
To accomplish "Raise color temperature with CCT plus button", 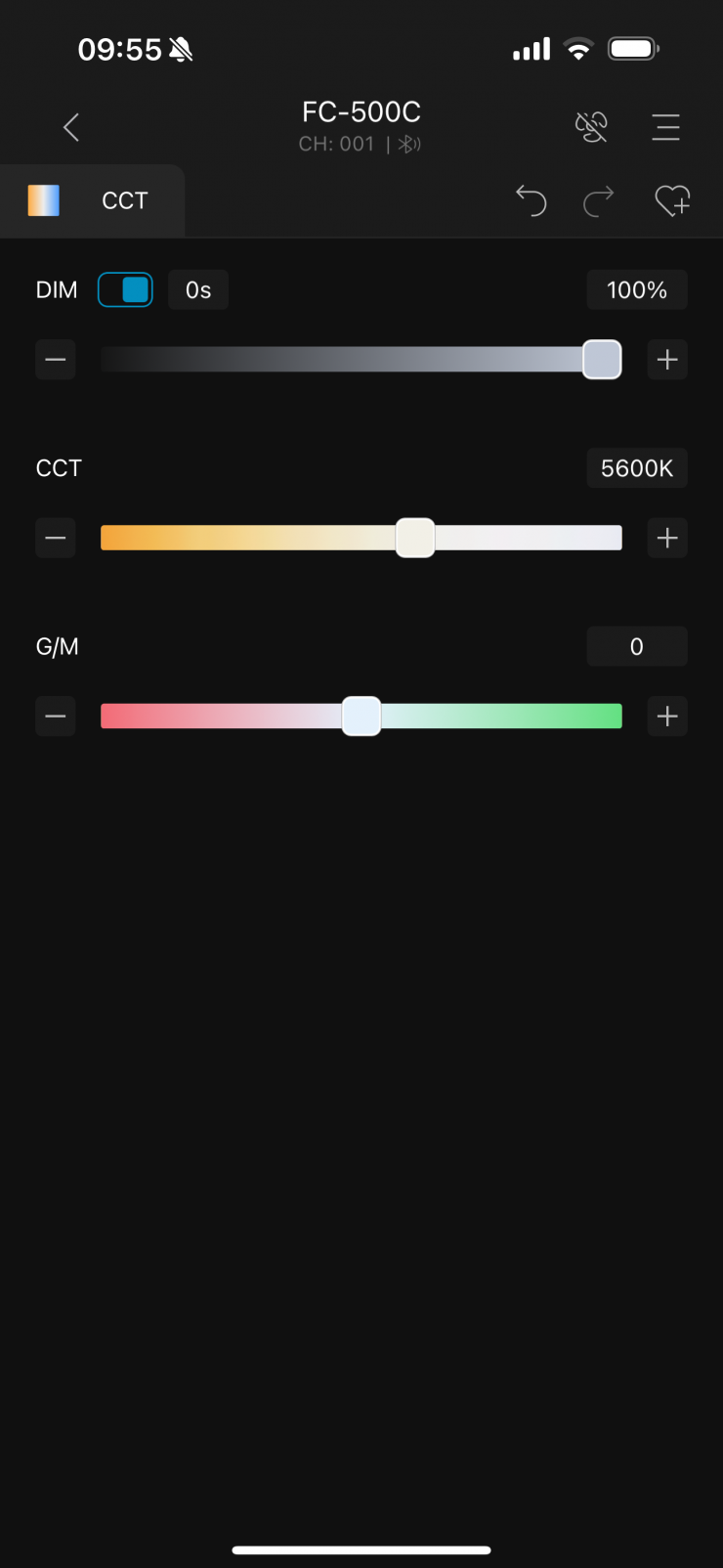I will coord(667,538).
